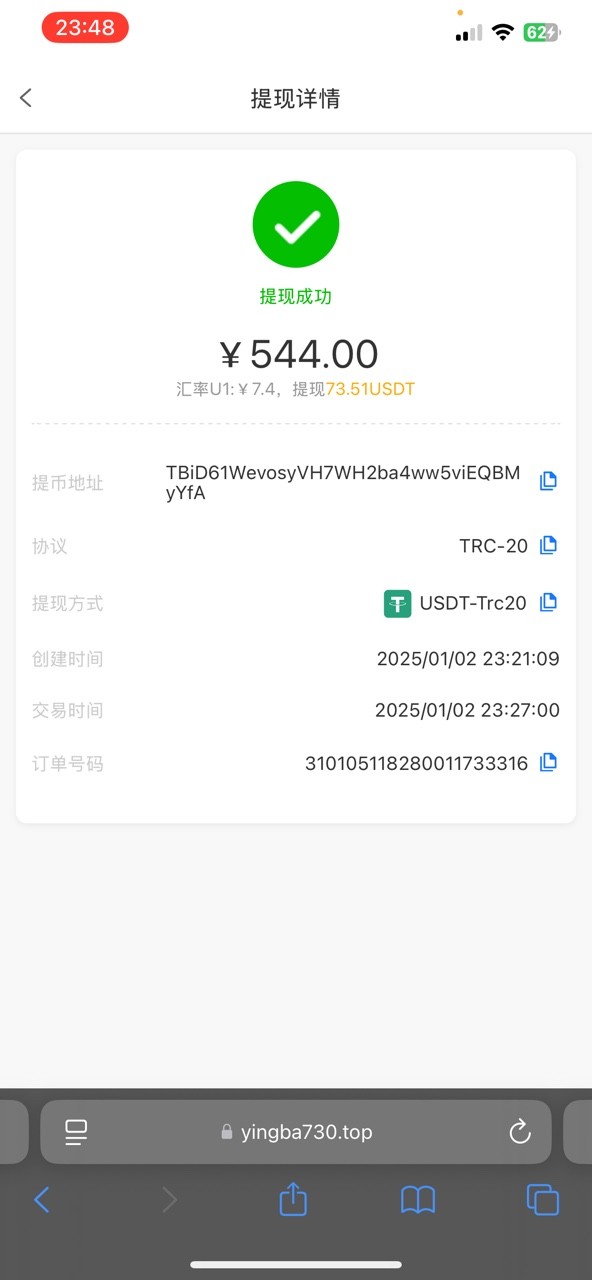Show all open Safari tabs
This screenshot has height=1280, width=592.
pyautogui.click(x=543, y=1200)
